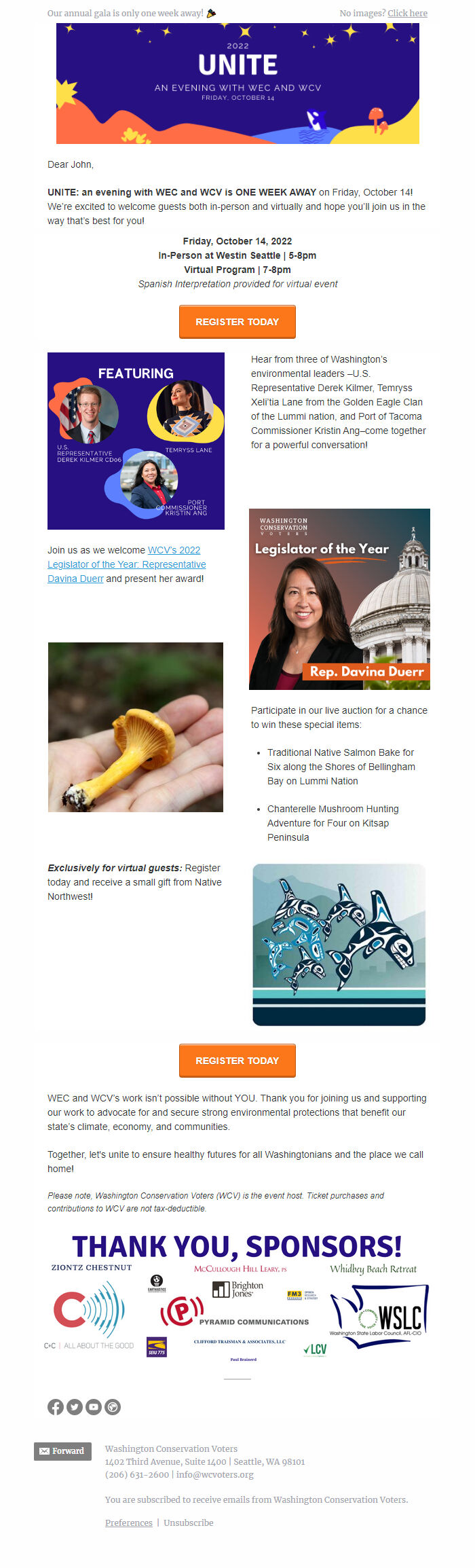Email info@wcvoters.org

tap(214, 1474)
